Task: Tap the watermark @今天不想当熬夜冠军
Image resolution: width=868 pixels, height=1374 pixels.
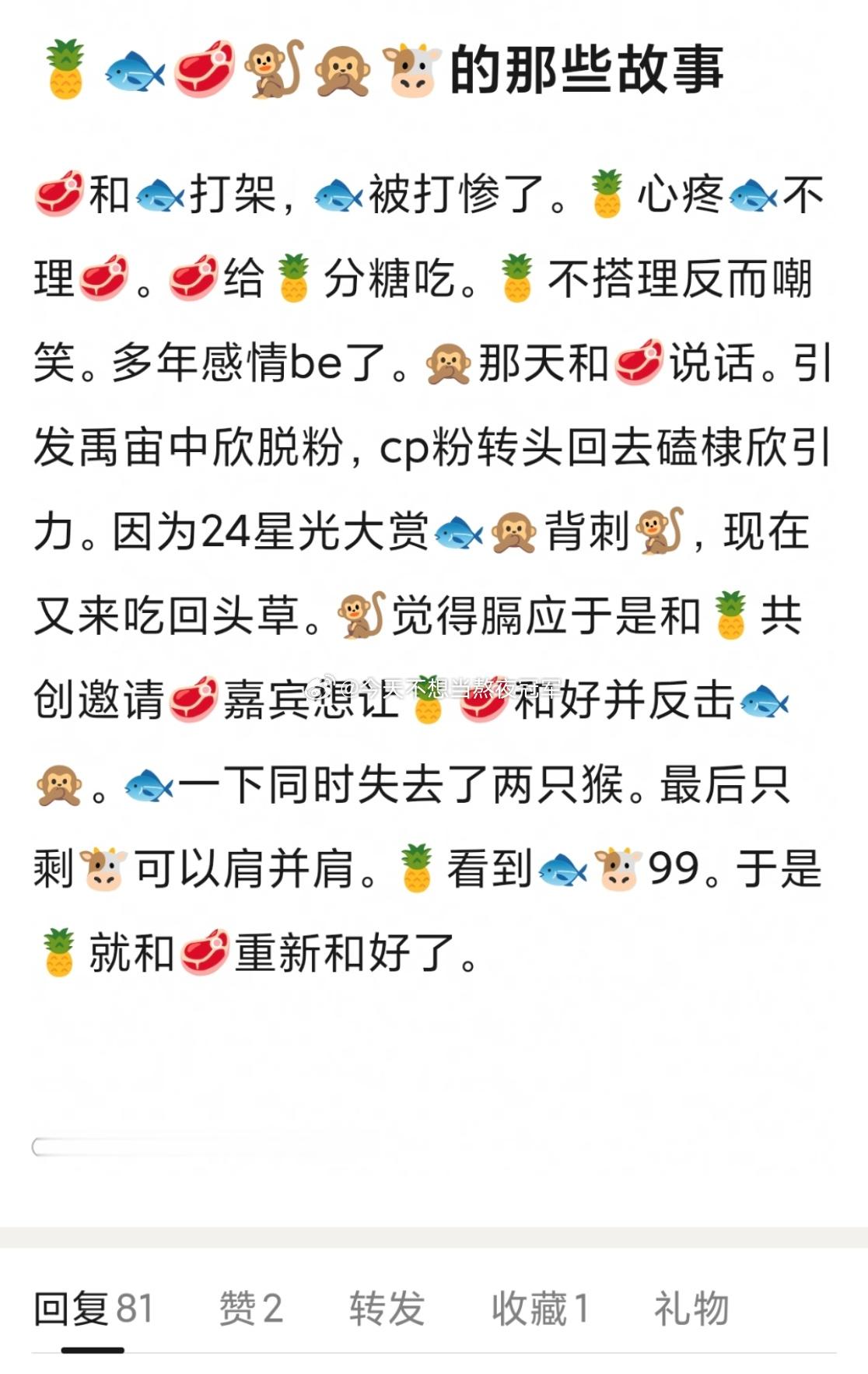Action: click(x=432, y=685)
